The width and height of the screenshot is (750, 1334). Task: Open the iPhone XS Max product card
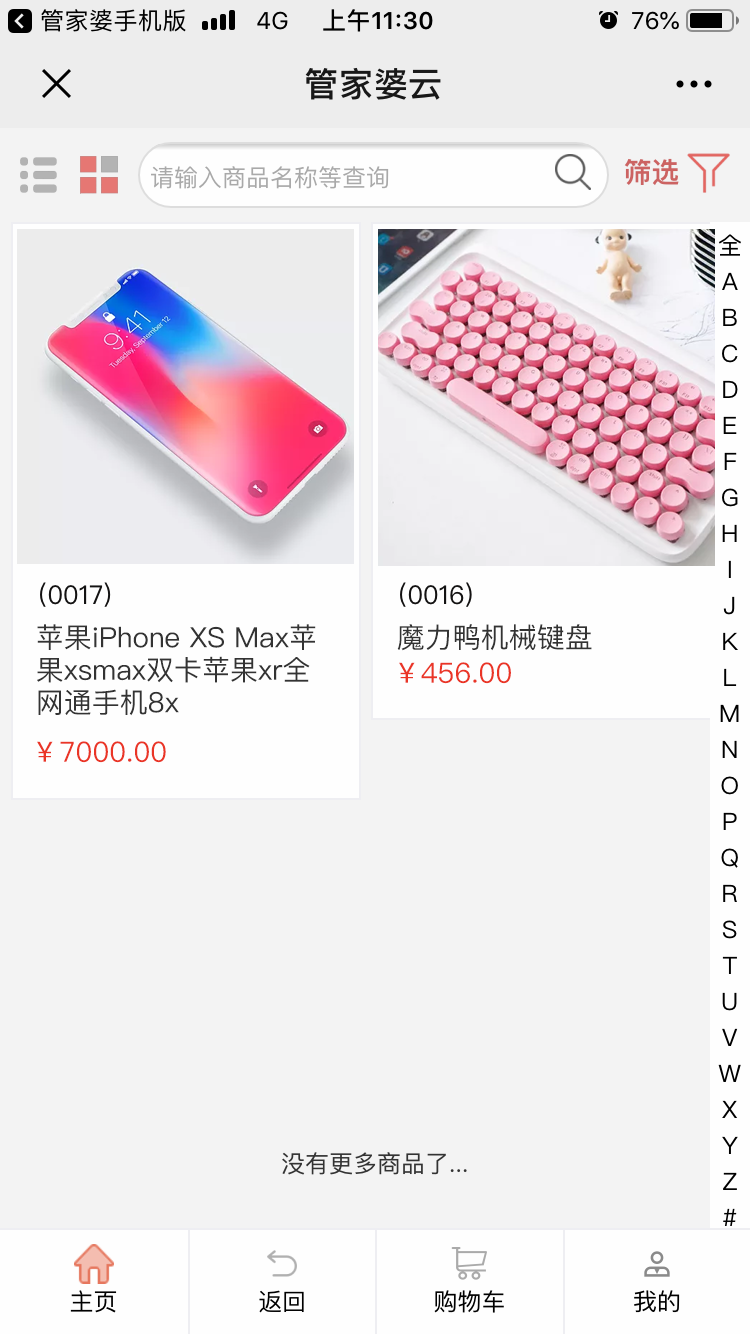point(186,510)
